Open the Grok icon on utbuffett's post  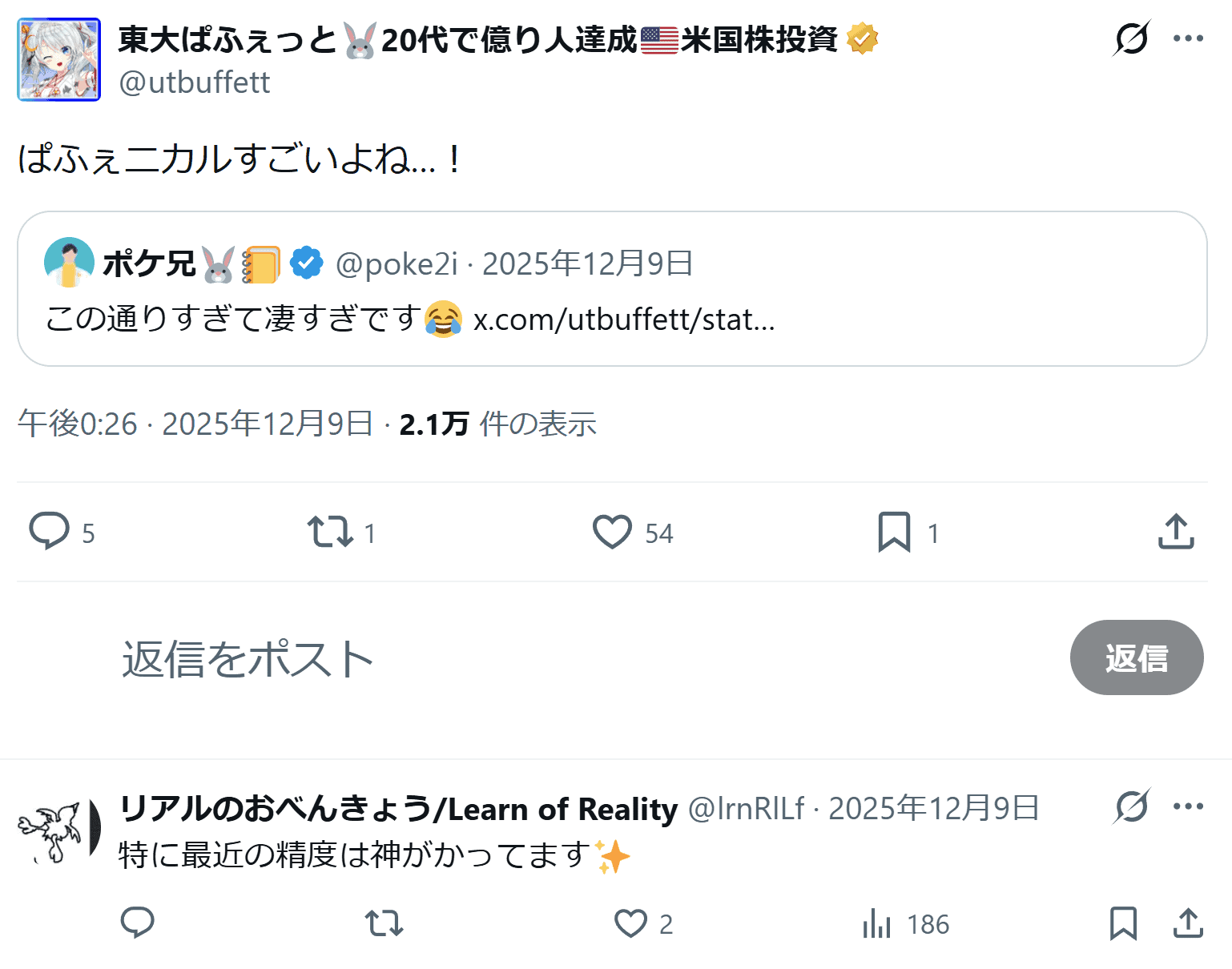(x=1131, y=38)
